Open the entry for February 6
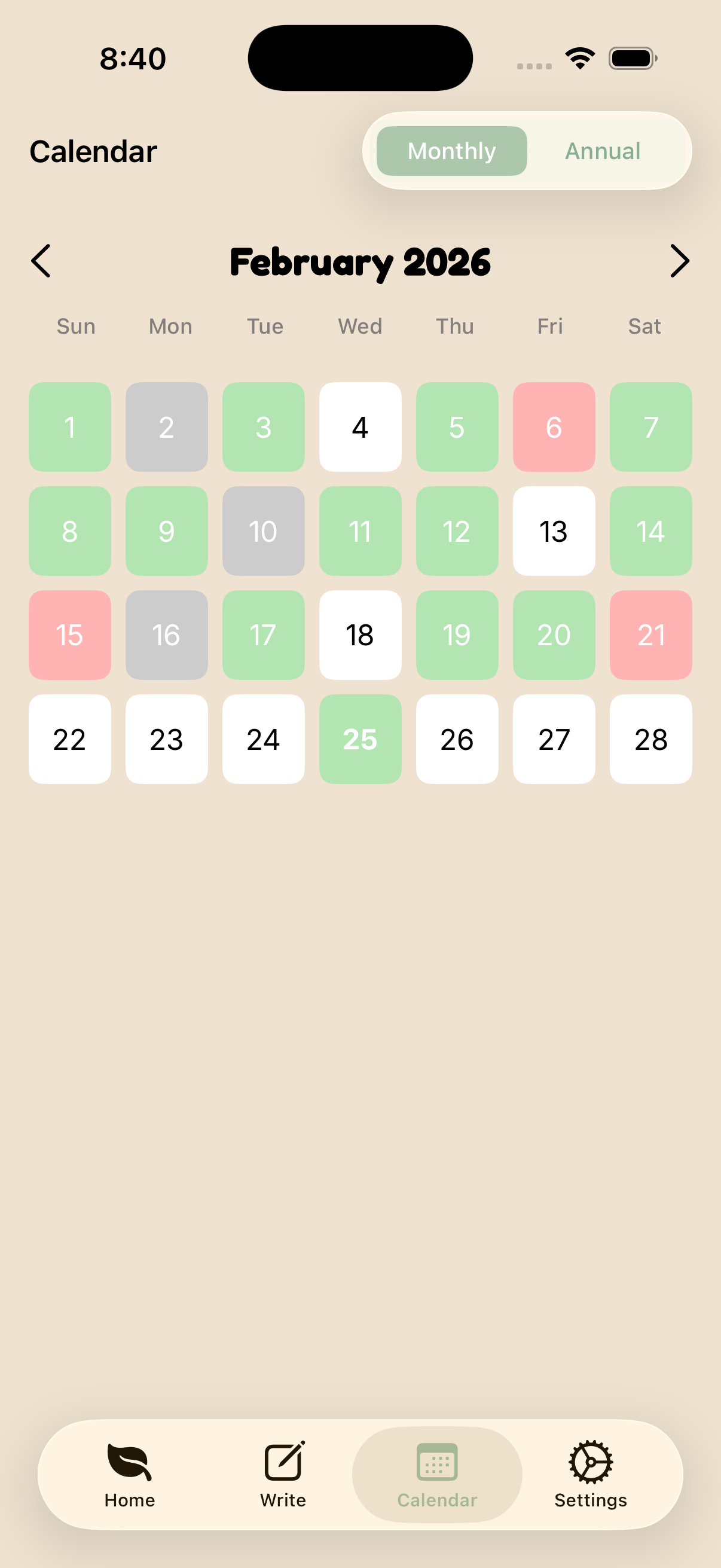Viewport: 721px width, 1568px height. (x=554, y=427)
